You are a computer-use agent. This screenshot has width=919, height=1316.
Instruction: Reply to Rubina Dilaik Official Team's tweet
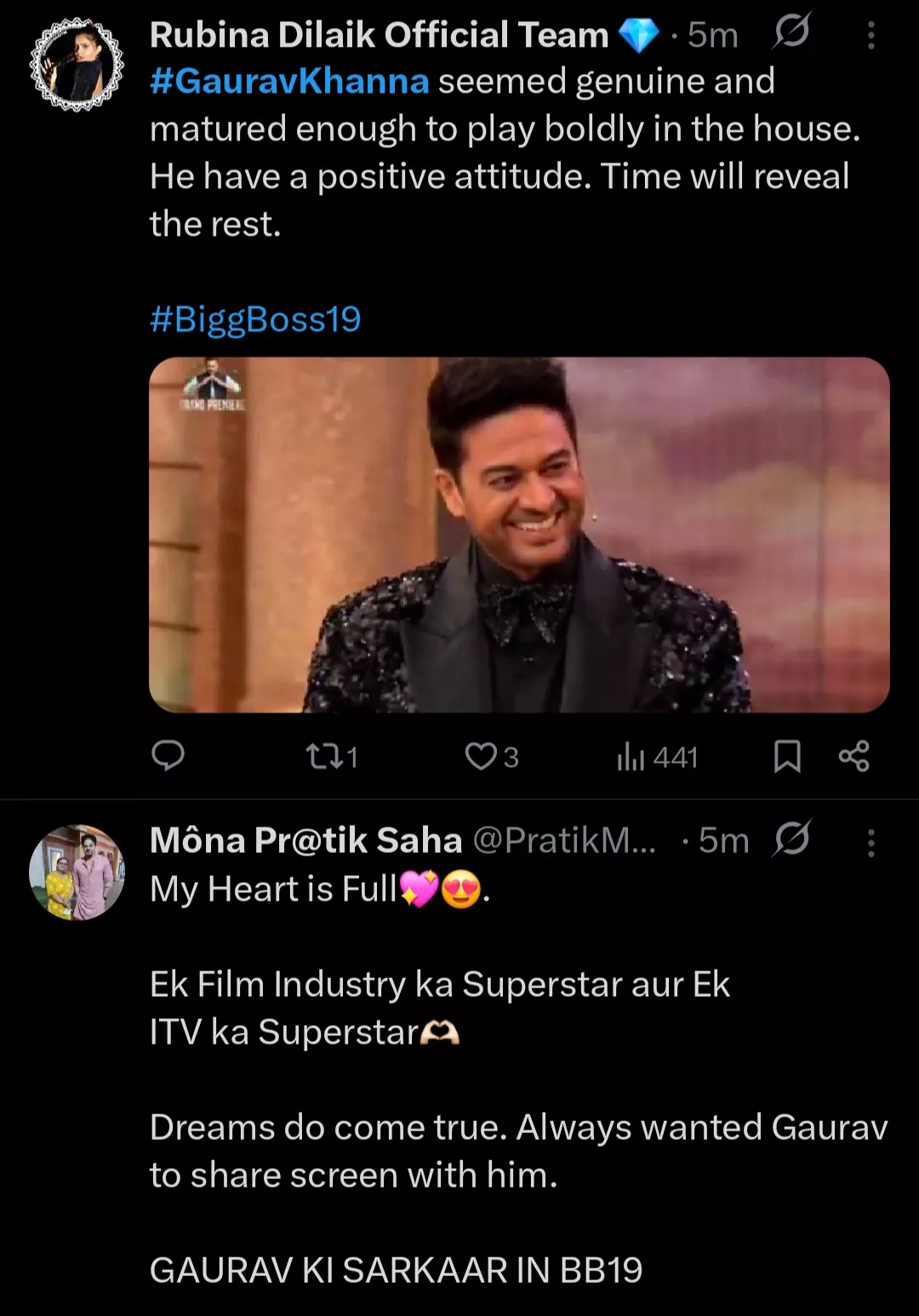(x=168, y=756)
